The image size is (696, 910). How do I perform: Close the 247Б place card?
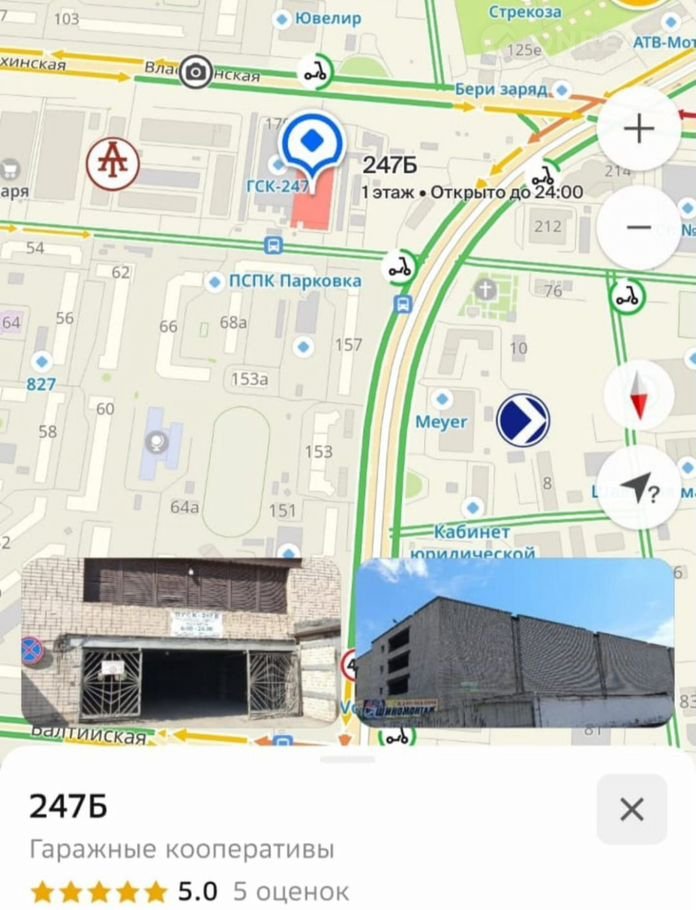[x=631, y=809]
